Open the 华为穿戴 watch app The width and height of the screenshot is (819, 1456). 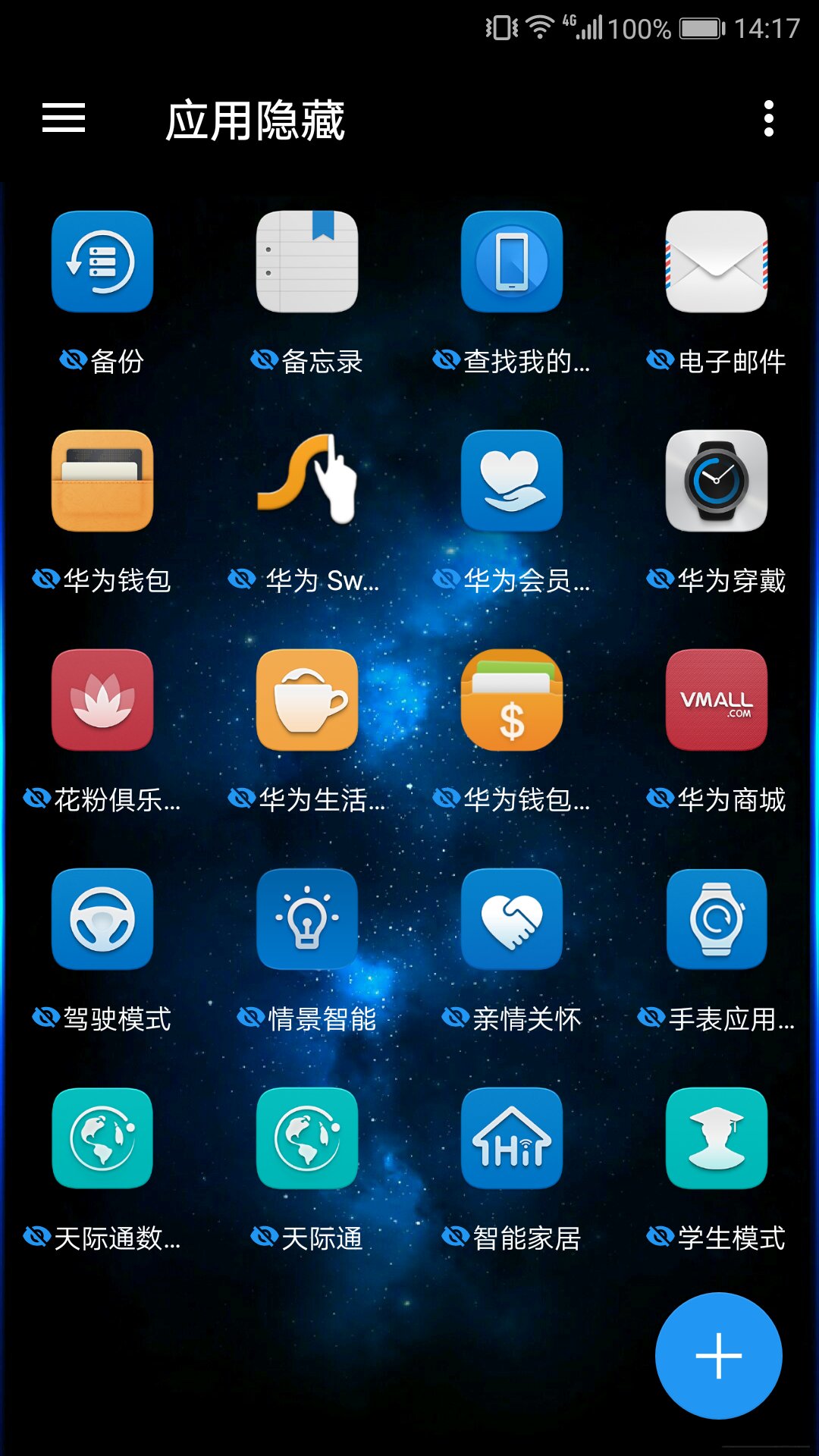point(717,481)
